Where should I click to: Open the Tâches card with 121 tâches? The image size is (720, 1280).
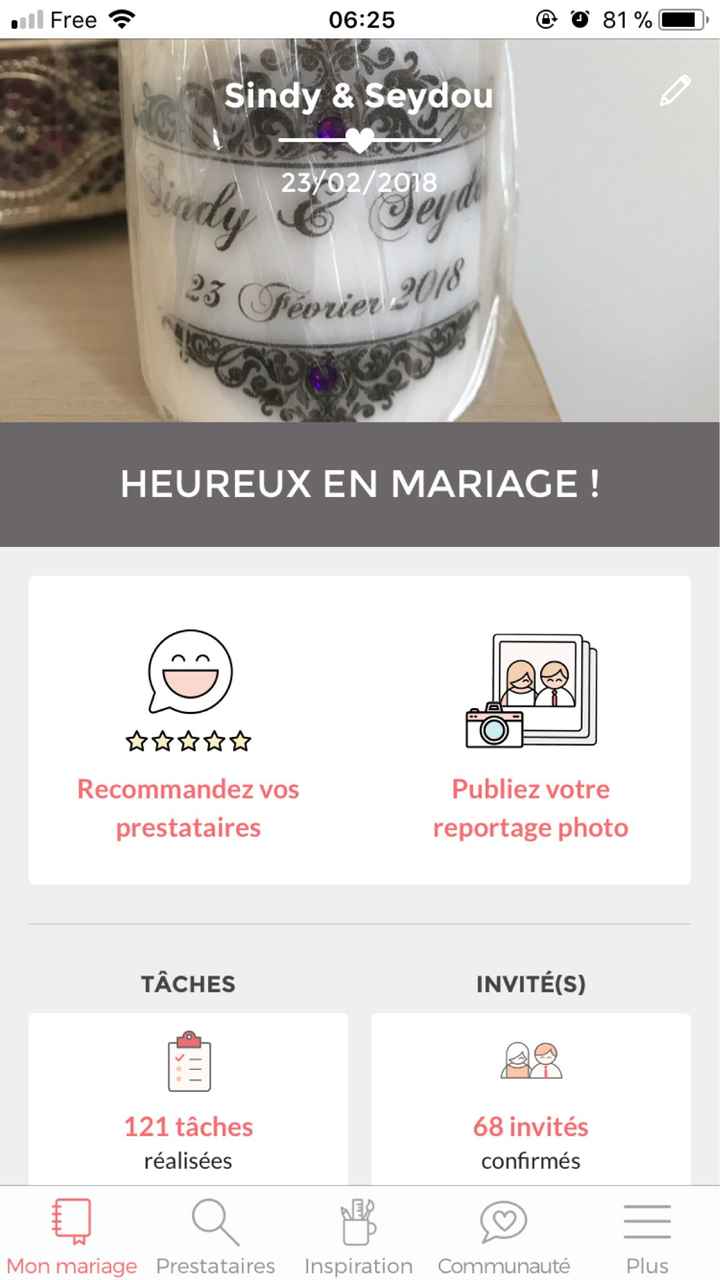(188, 1100)
